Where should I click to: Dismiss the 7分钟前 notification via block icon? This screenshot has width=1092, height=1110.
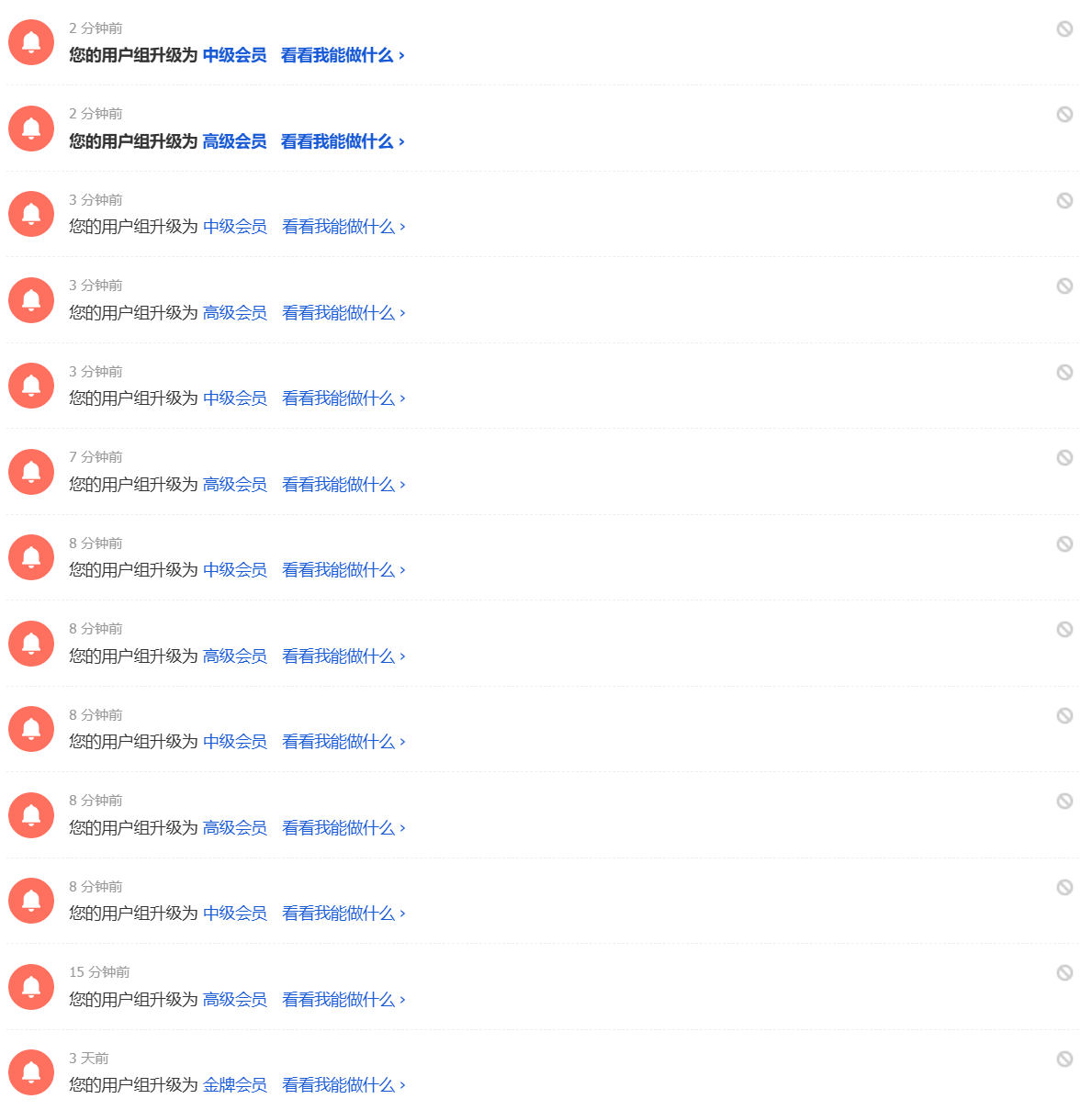(1065, 457)
